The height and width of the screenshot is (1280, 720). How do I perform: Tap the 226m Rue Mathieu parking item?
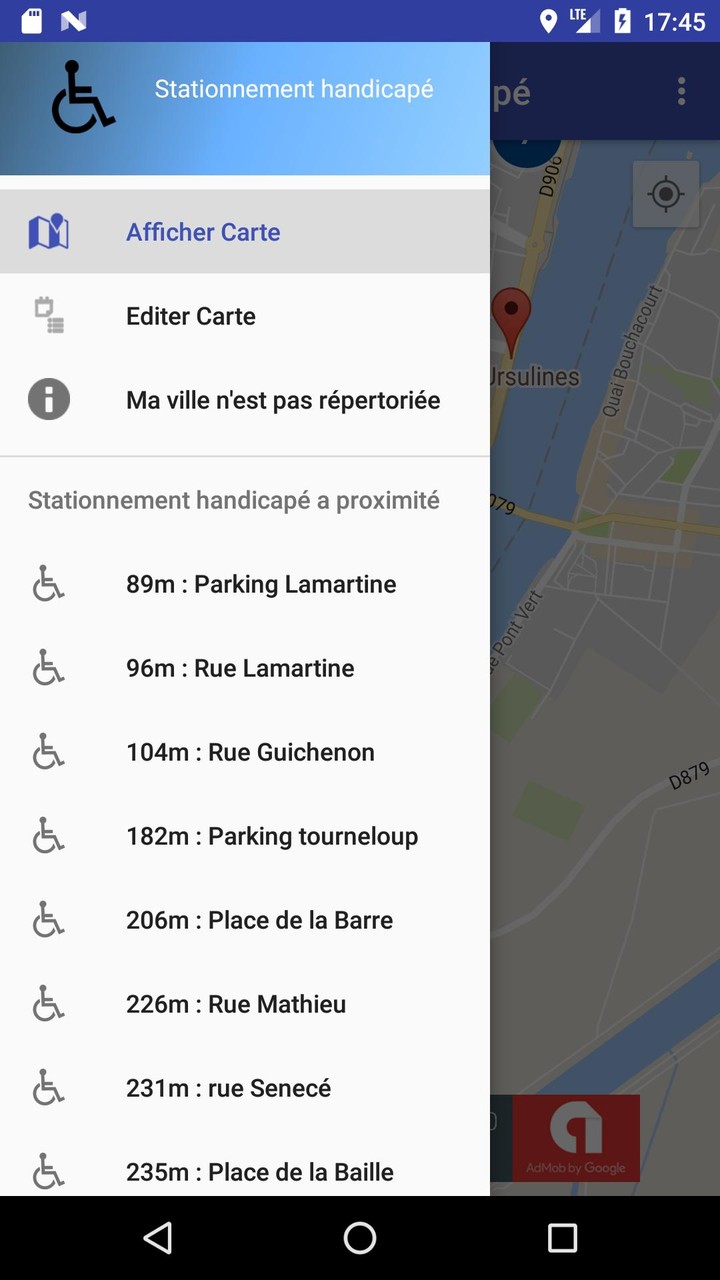pos(236,1003)
